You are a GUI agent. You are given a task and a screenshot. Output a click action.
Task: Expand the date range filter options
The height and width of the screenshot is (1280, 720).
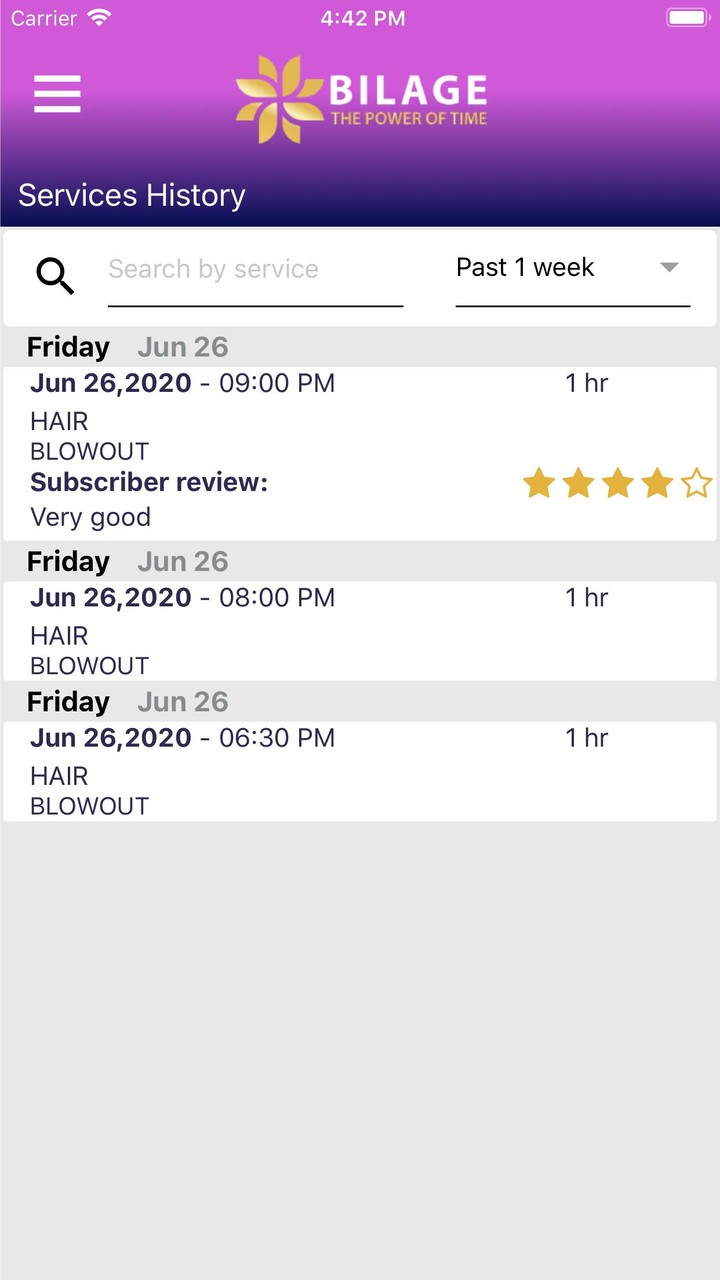571,267
